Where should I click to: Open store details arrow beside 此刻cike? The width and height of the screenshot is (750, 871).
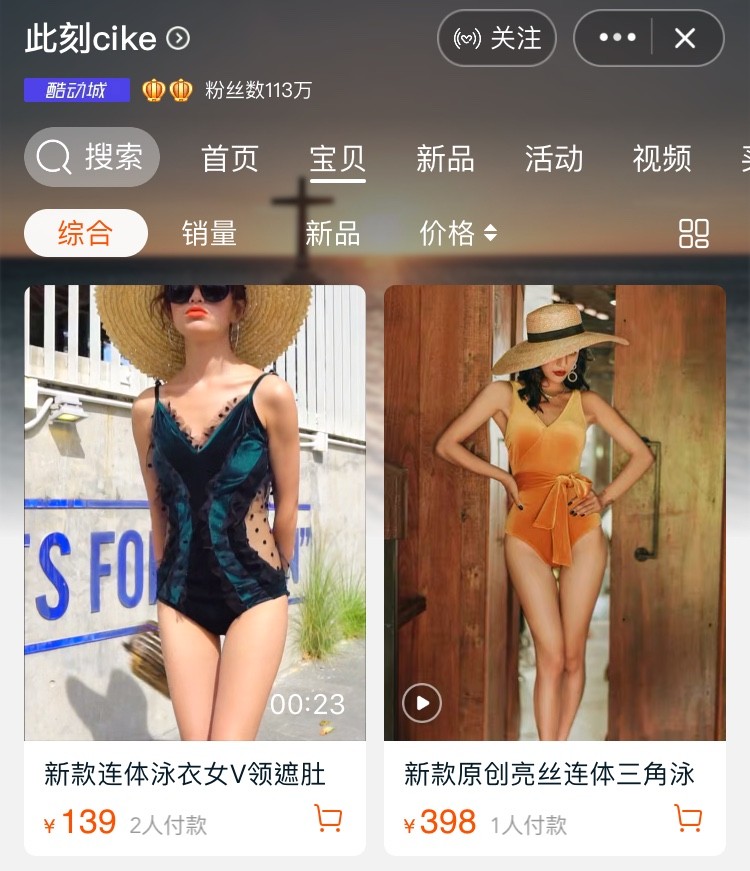(x=178, y=39)
